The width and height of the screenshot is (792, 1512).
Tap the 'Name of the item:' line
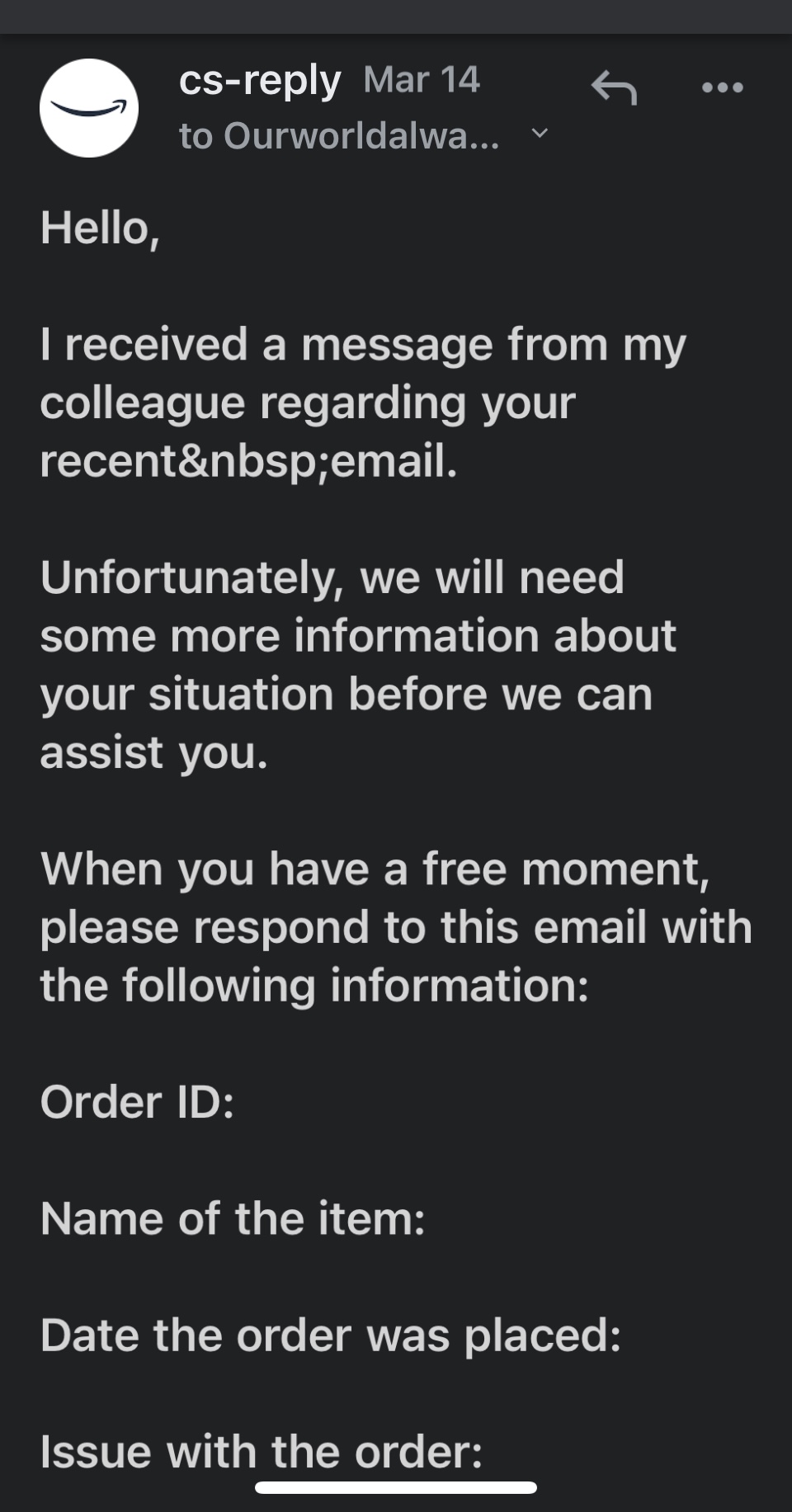pyautogui.click(x=233, y=1218)
